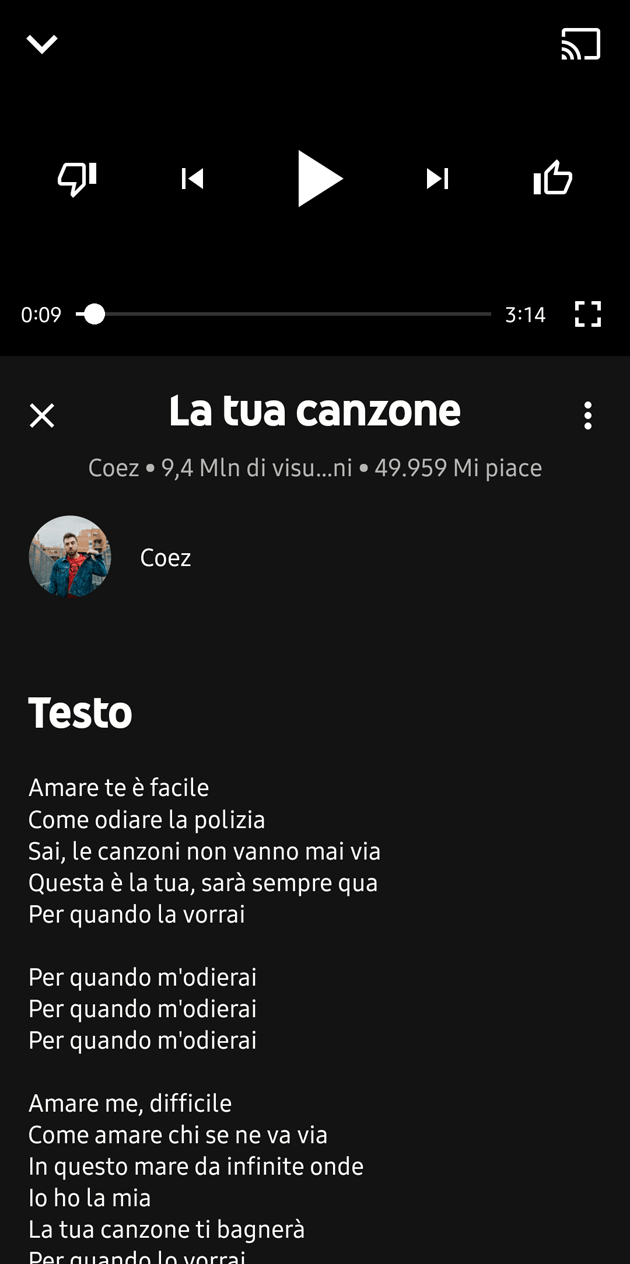Viewport: 630px width, 1264px height.
Task: Skip to the previous track
Action: point(192,179)
